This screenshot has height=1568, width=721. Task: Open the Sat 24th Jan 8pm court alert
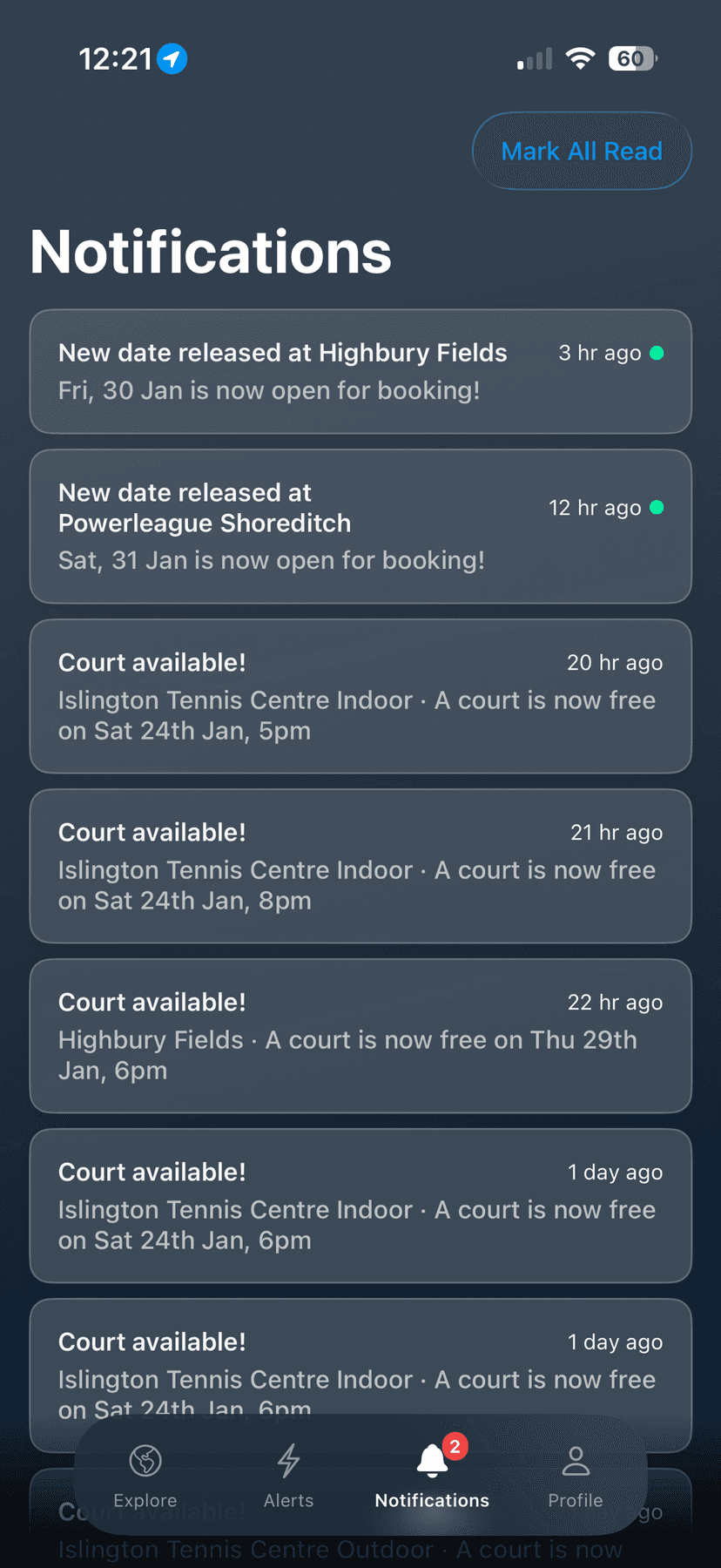[x=360, y=866]
